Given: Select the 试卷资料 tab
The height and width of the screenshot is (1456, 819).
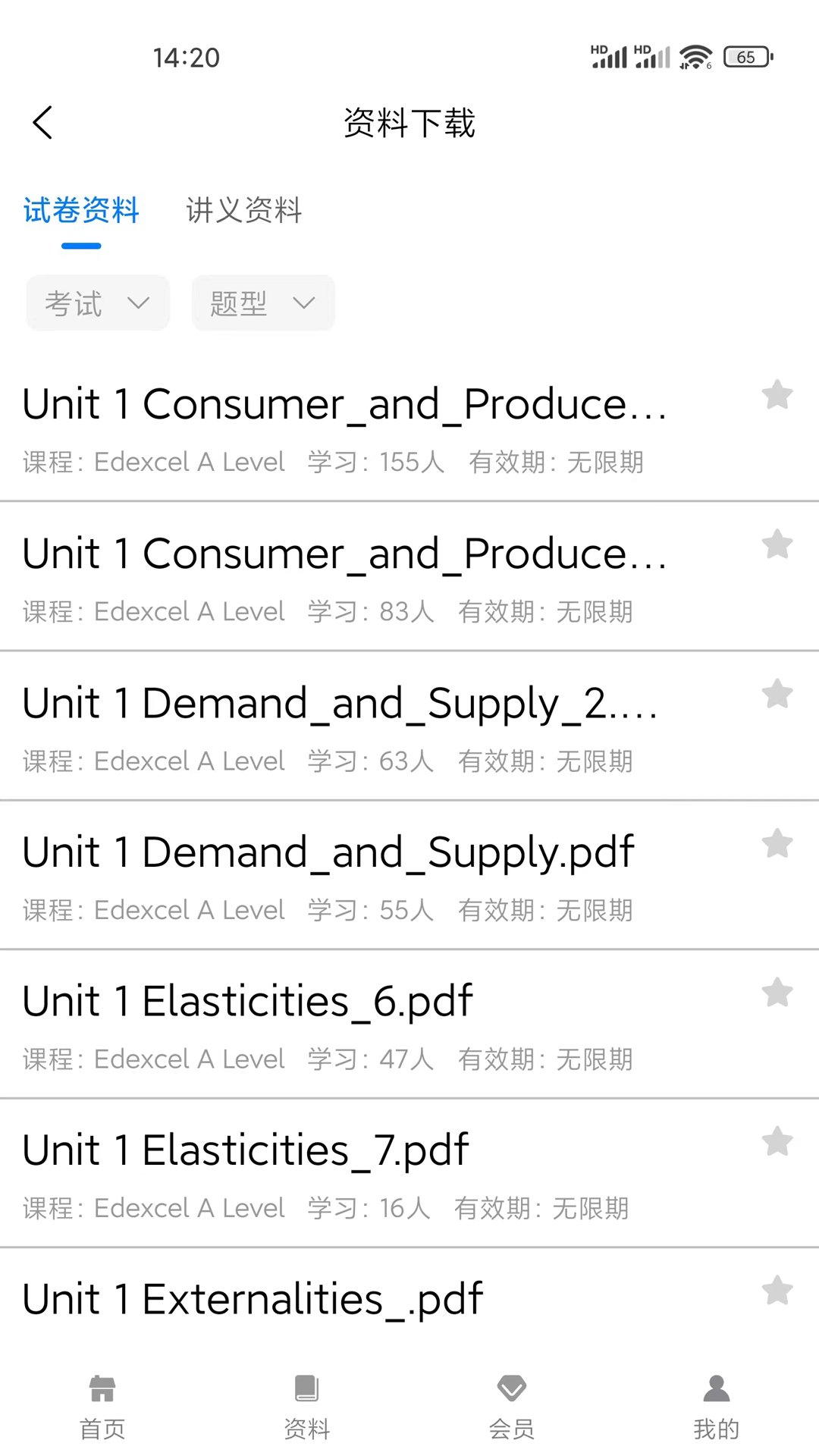Looking at the screenshot, I should 81,210.
